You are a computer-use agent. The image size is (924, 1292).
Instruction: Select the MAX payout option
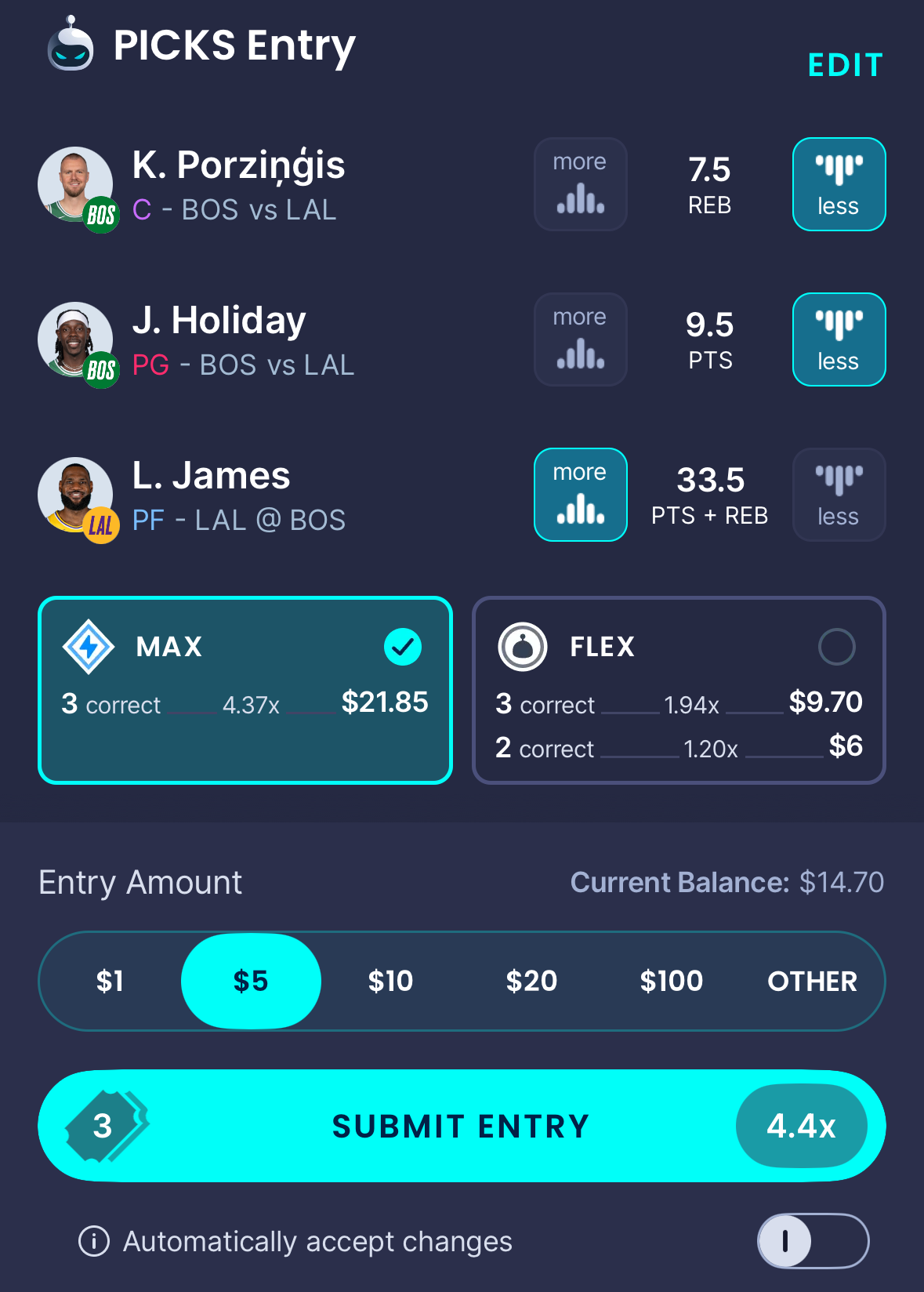pyautogui.click(x=245, y=690)
